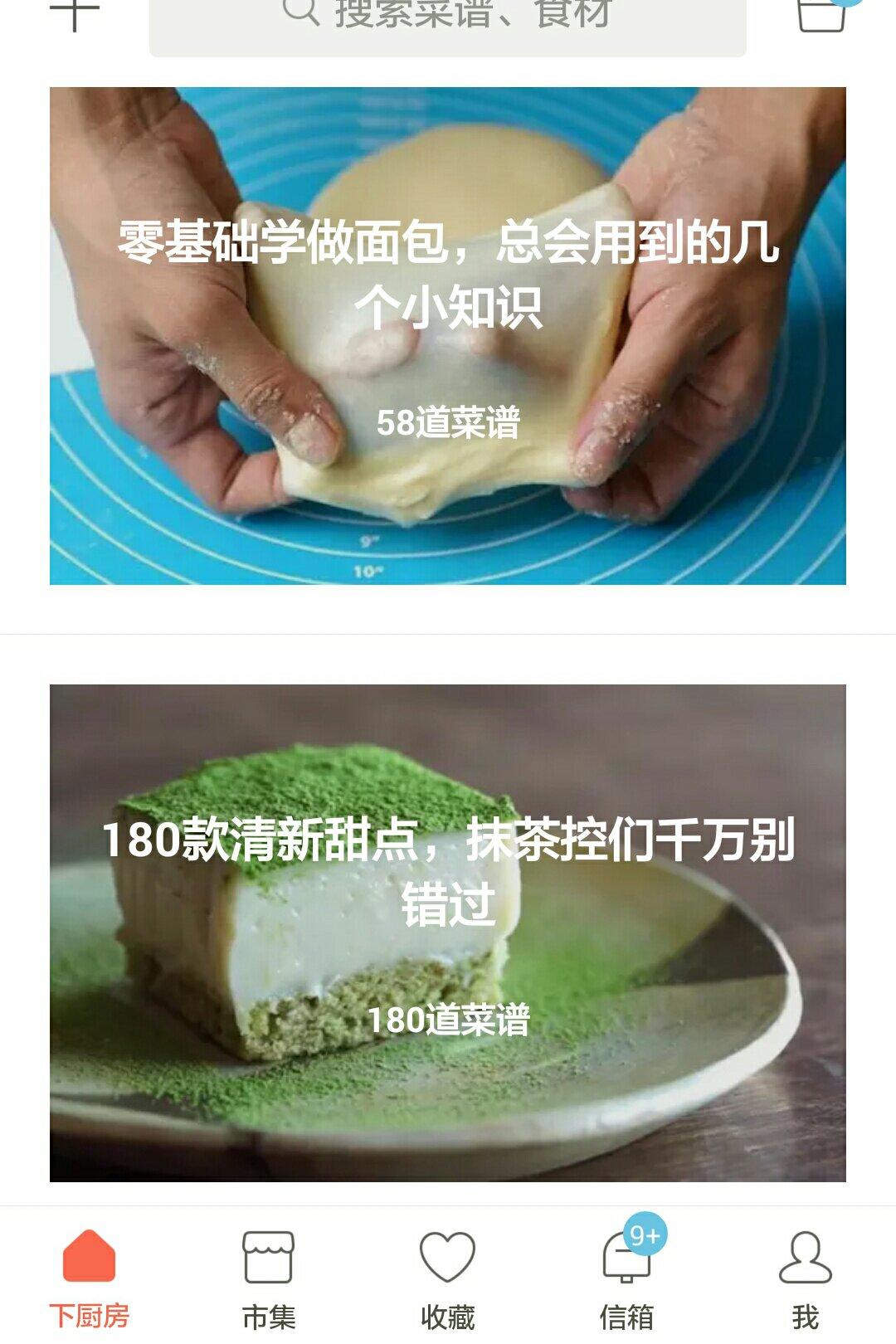Switch to the 市集 market tab
This screenshot has height=1344, width=896.
pyautogui.click(x=269, y=1278)
